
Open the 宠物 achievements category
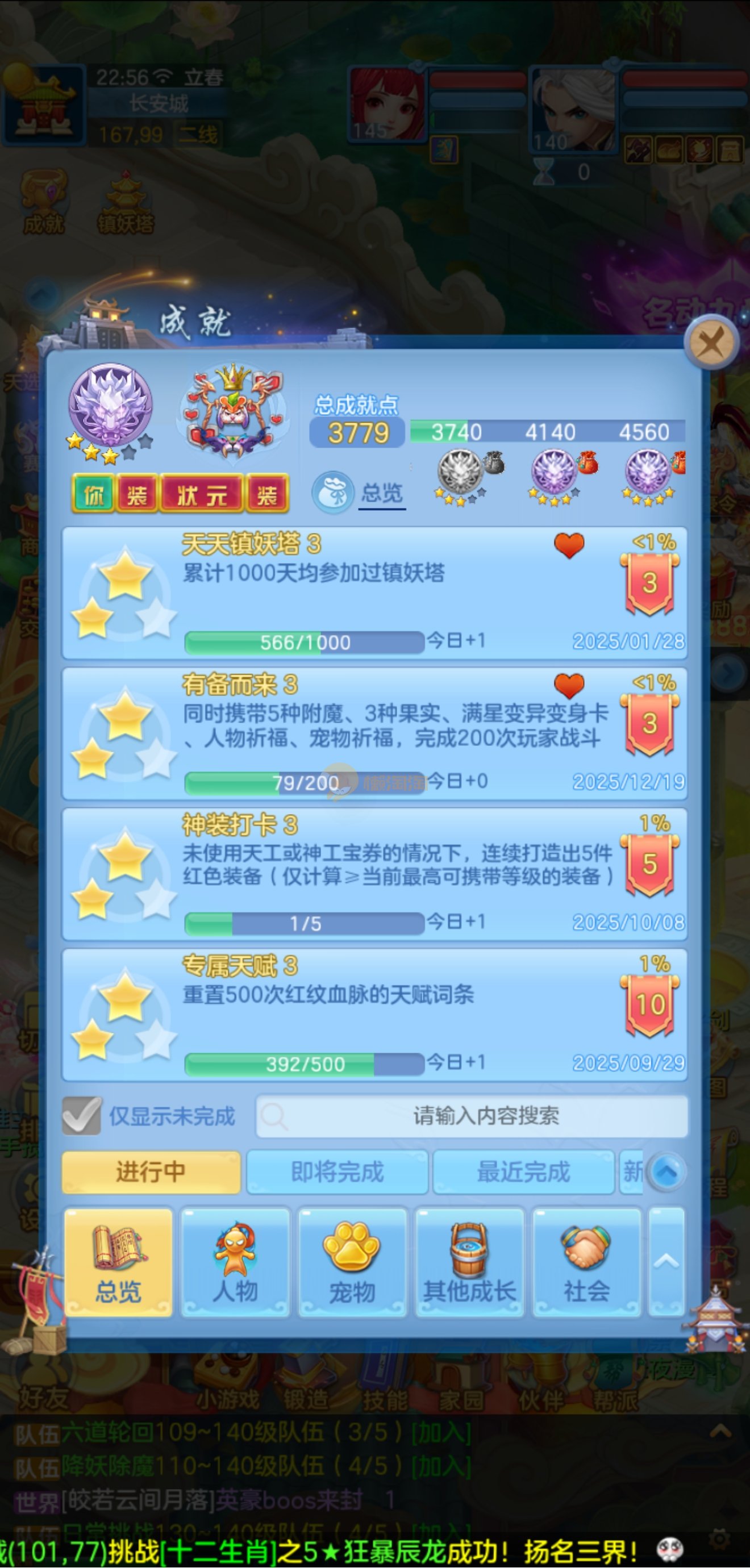(352, 1262)
